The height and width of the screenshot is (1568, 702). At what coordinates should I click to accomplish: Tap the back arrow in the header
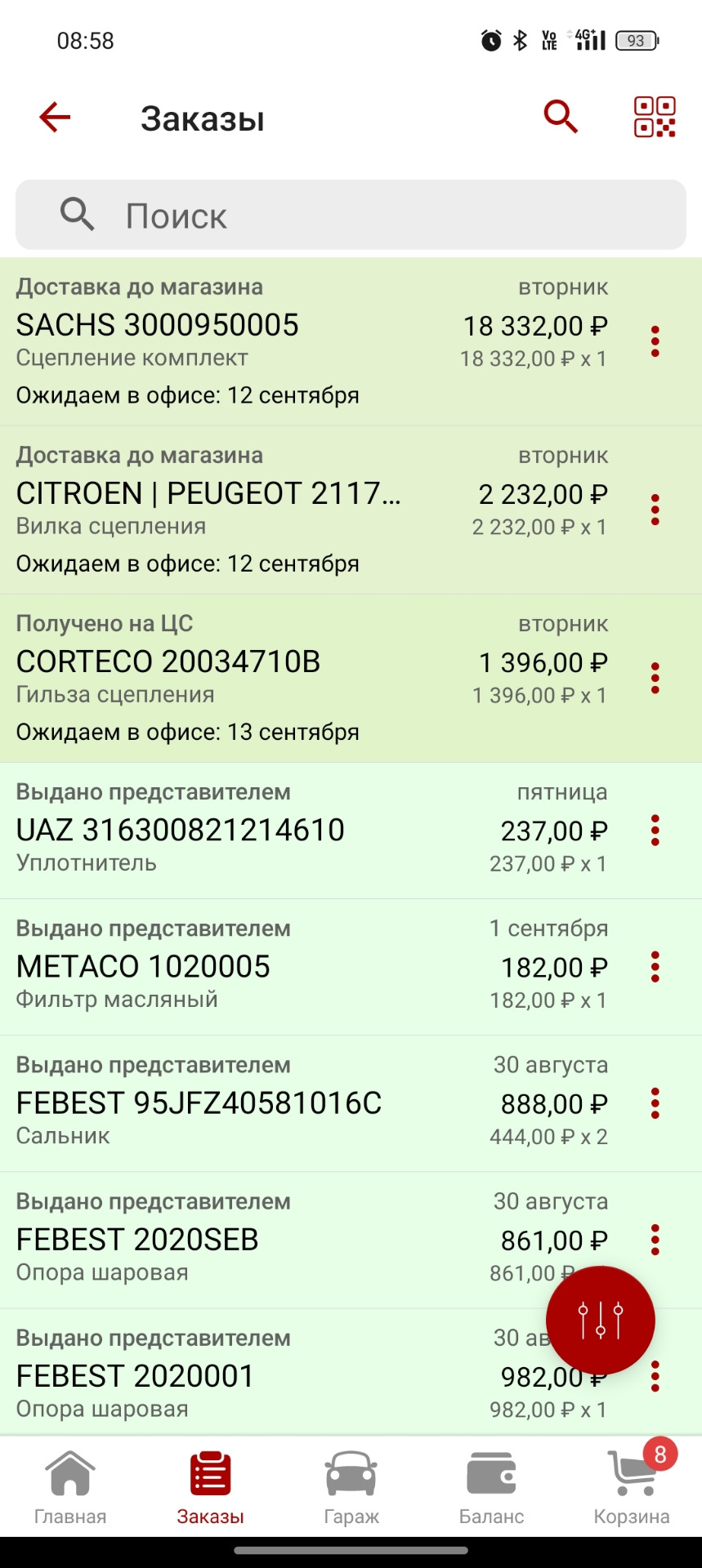pos(54,117)
